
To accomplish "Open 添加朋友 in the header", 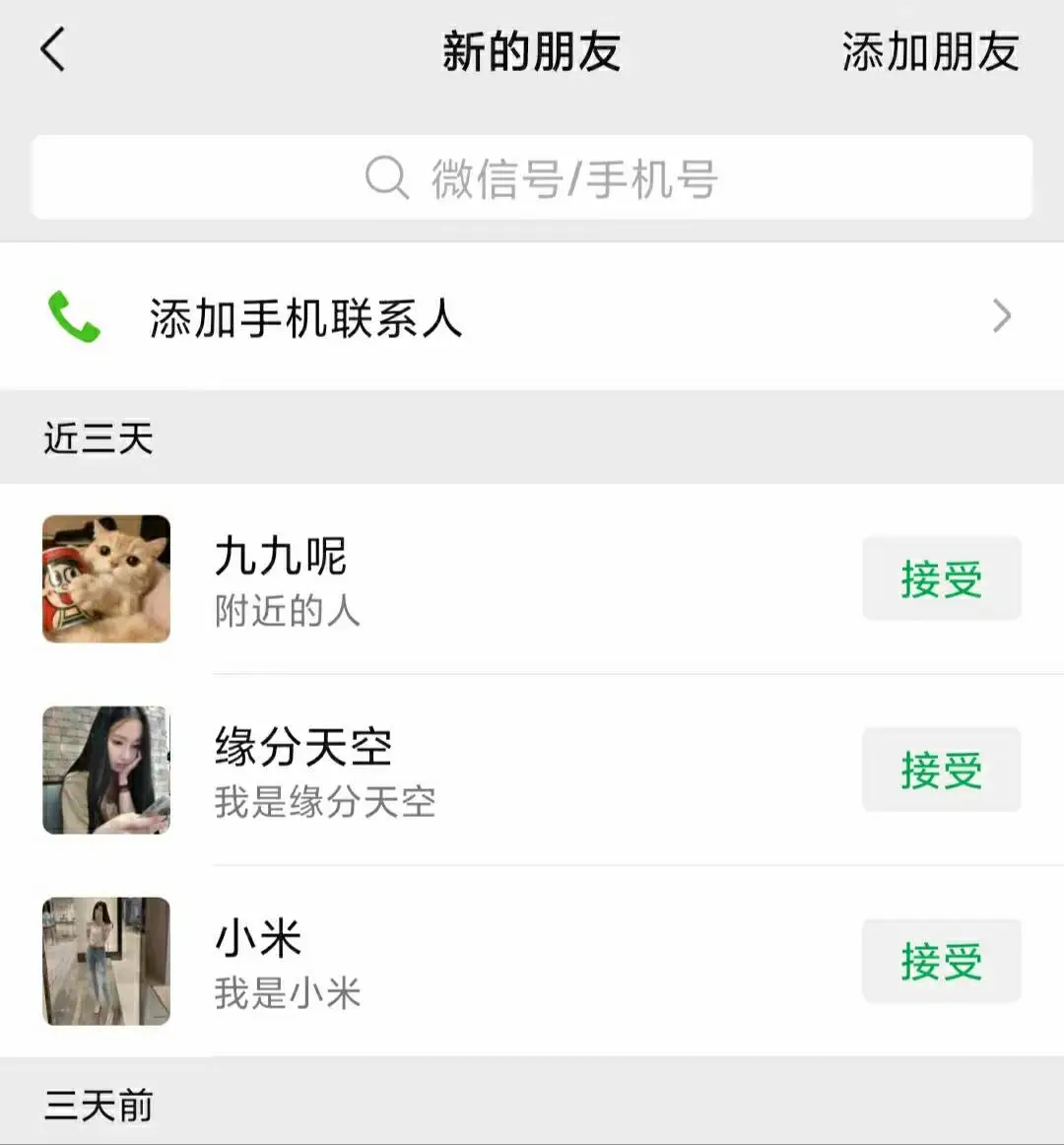I will [x=929, y=51].
